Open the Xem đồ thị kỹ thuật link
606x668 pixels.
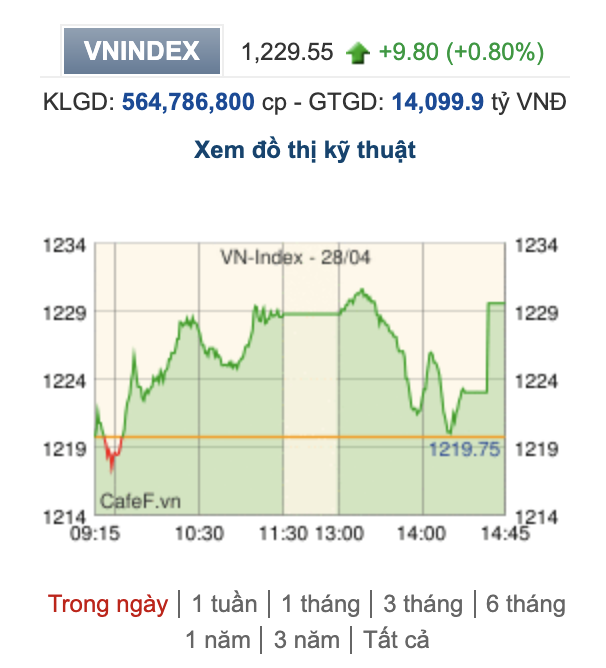point(304,151)
